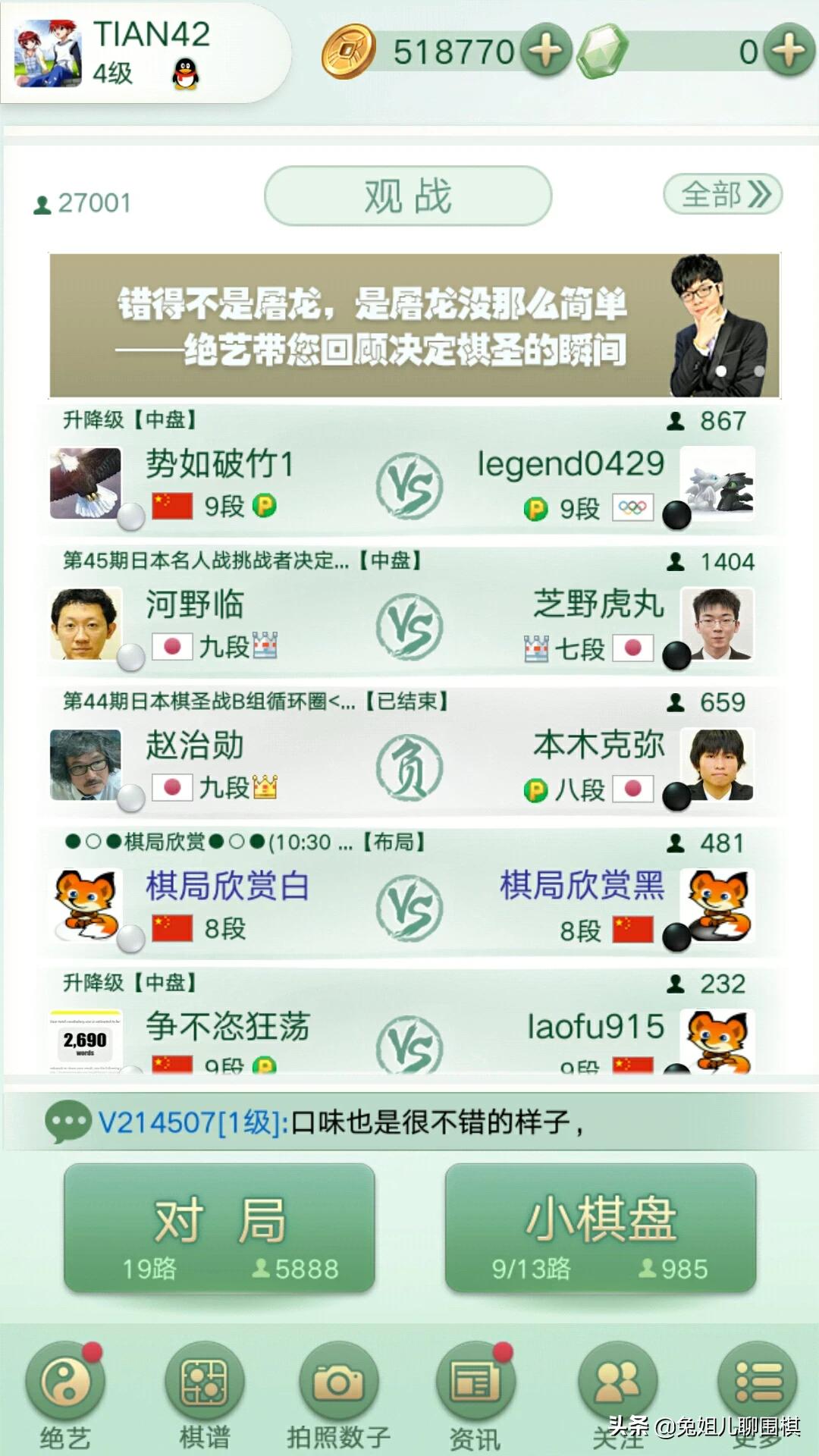The width and height of the screenshot is (819, 1456).
Task: Open the chat message from V214507
Action: coord(341,1122)
